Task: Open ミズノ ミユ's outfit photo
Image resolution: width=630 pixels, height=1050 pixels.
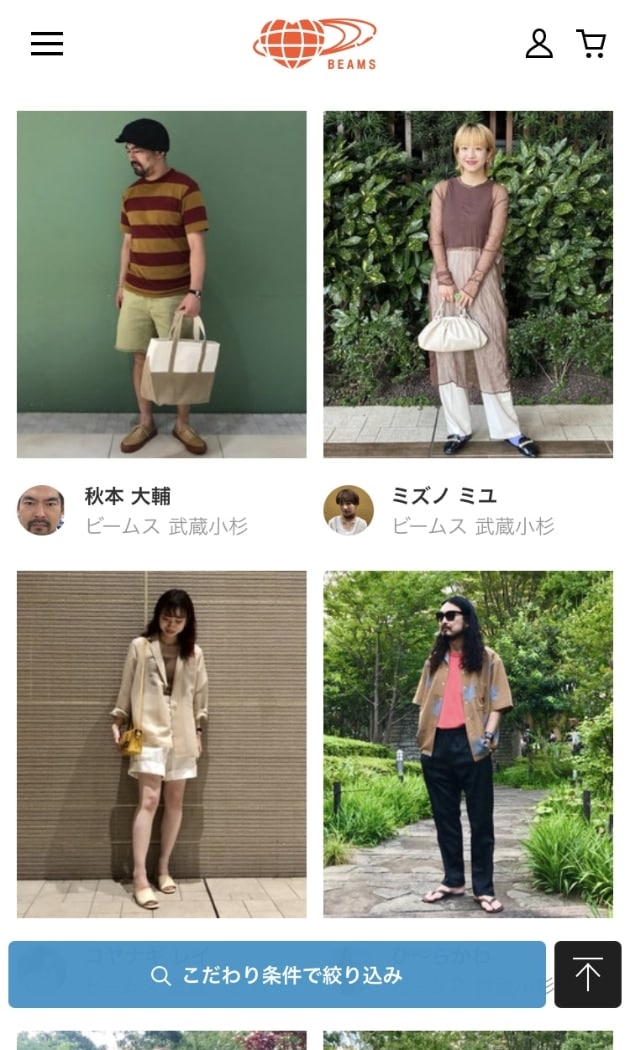Action: pyautogui.click(x=468, y=284)
